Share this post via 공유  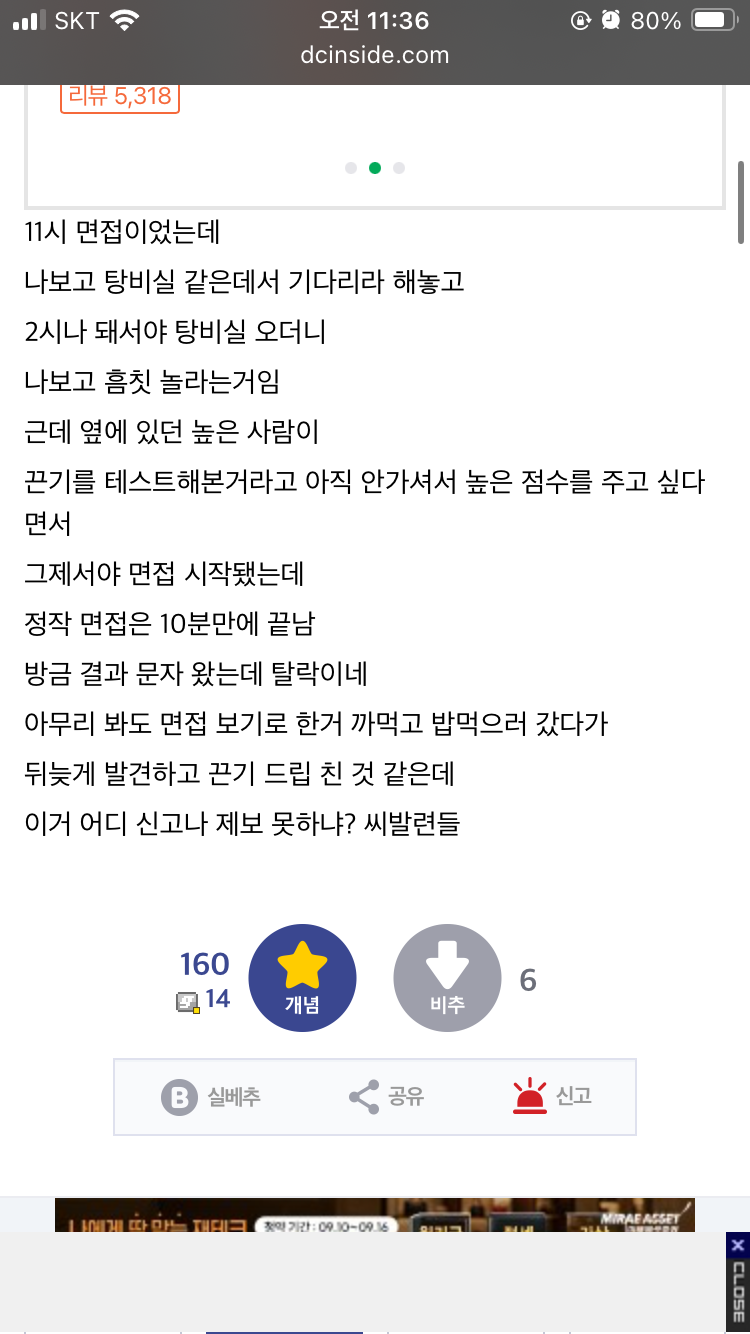(x=387, y=1097)
